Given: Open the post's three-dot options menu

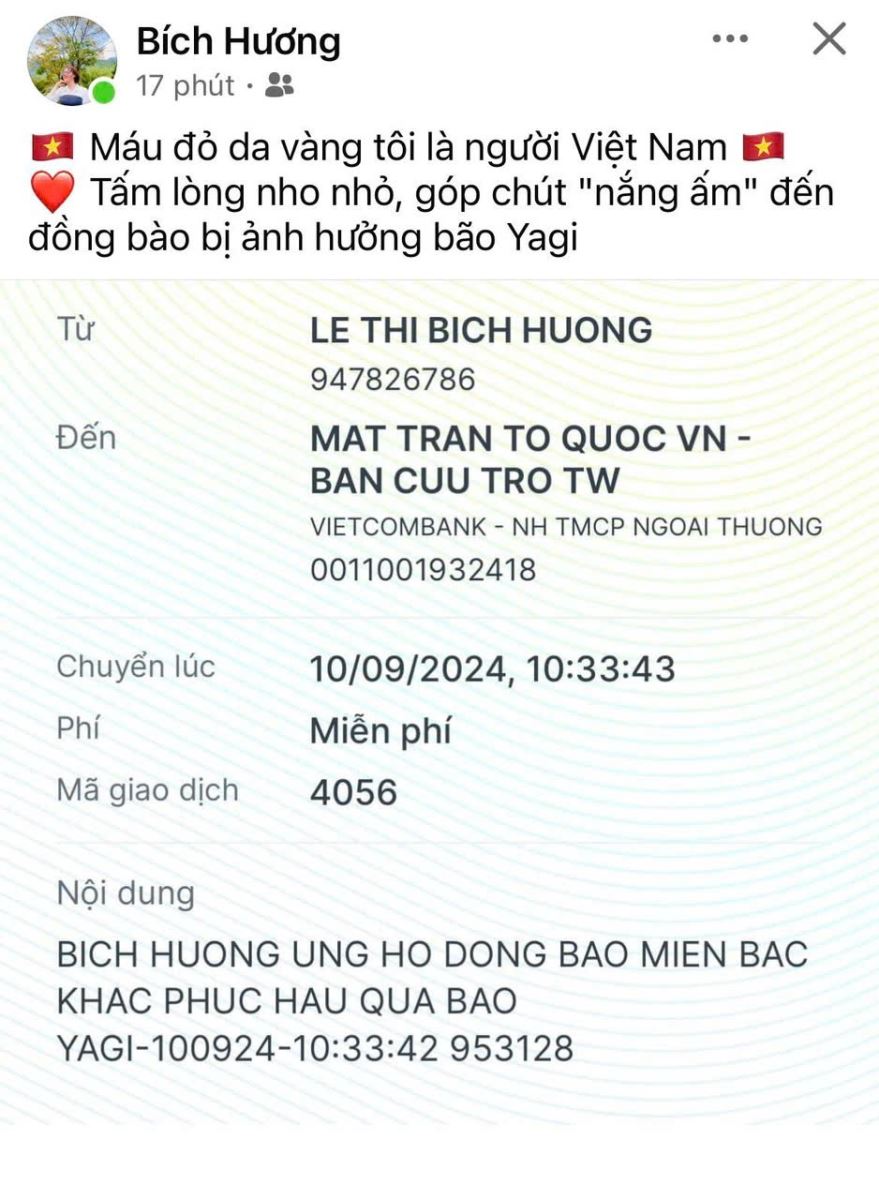Looking at the screenshot, I should (x=730, y=39).
